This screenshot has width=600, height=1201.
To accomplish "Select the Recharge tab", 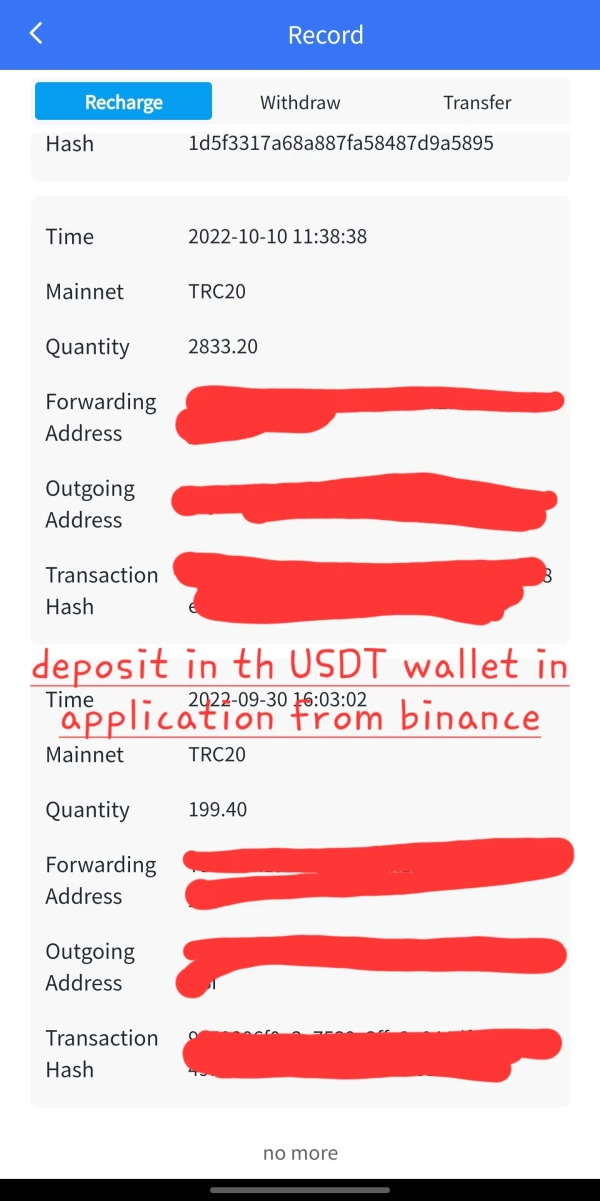I will (x=123, y=102).
